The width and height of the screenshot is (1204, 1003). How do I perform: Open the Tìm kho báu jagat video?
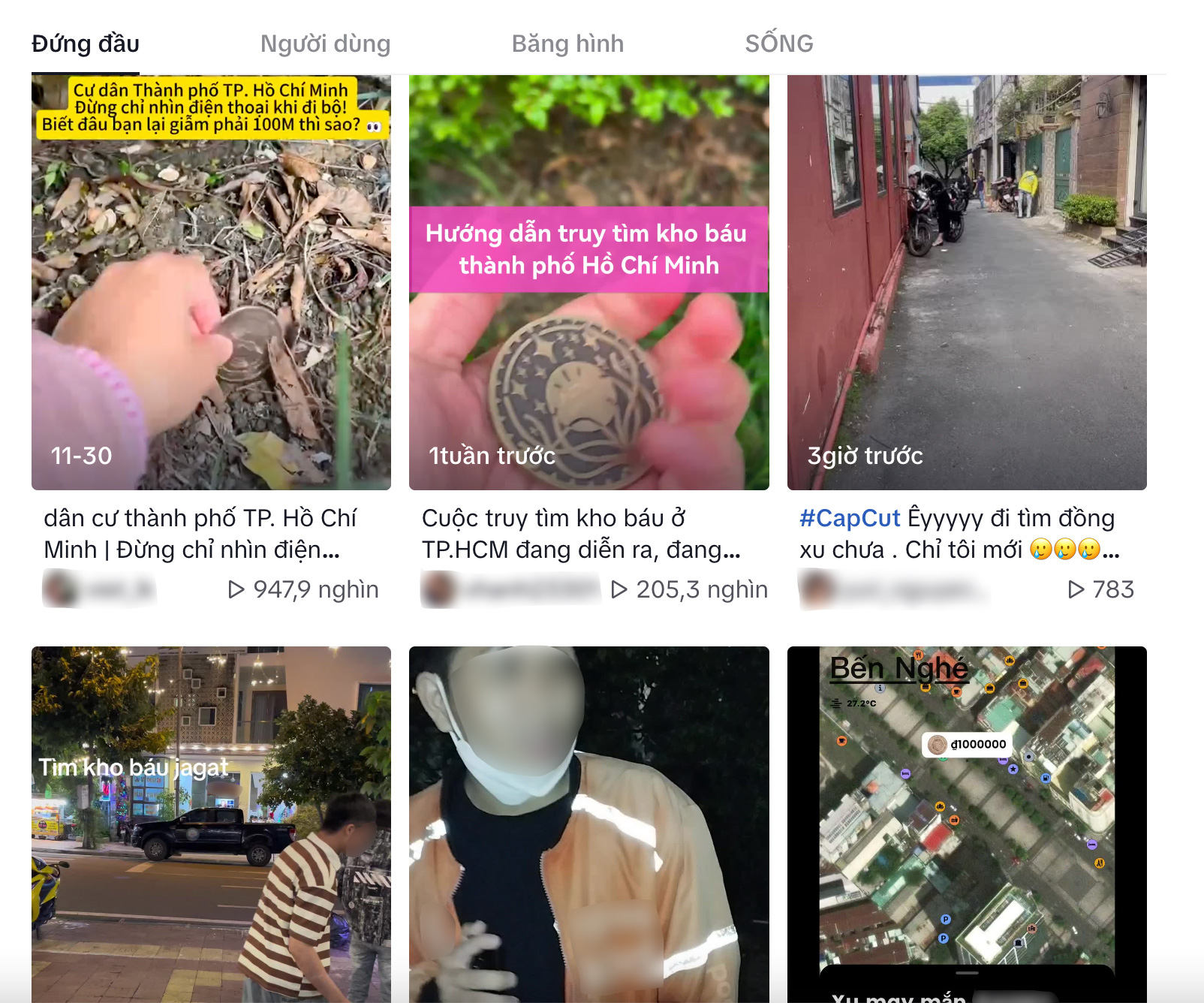(211, 824)
